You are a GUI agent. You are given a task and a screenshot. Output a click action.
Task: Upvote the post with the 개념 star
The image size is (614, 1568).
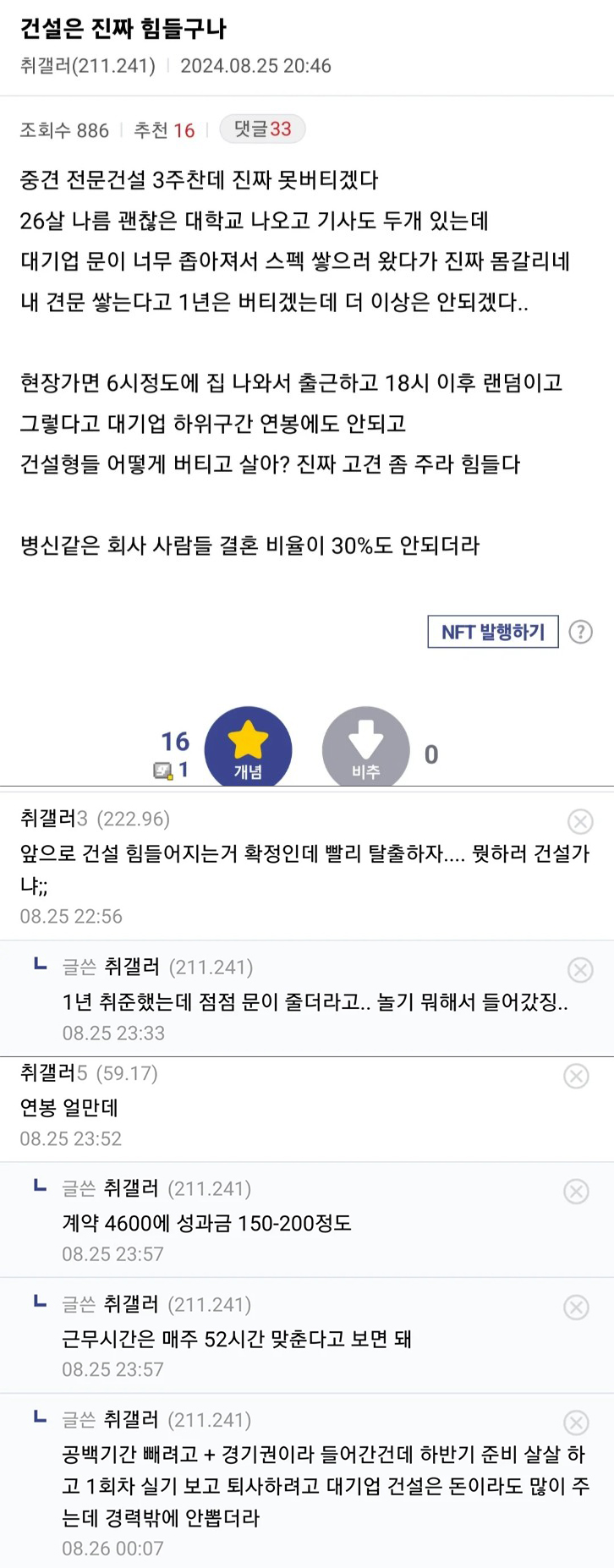248,748
